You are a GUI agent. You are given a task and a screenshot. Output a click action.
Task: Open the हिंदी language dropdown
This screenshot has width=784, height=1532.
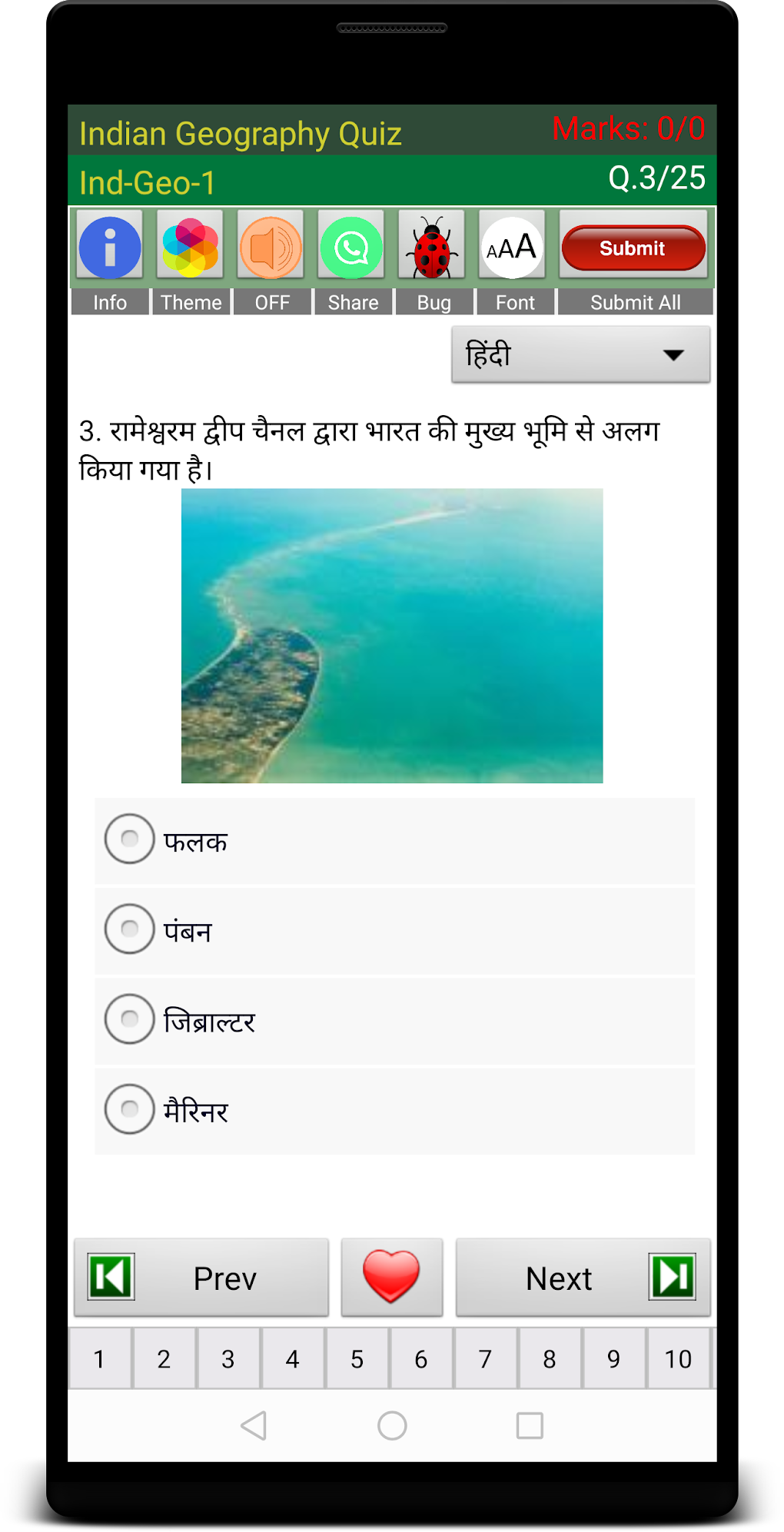click(580, 354)
